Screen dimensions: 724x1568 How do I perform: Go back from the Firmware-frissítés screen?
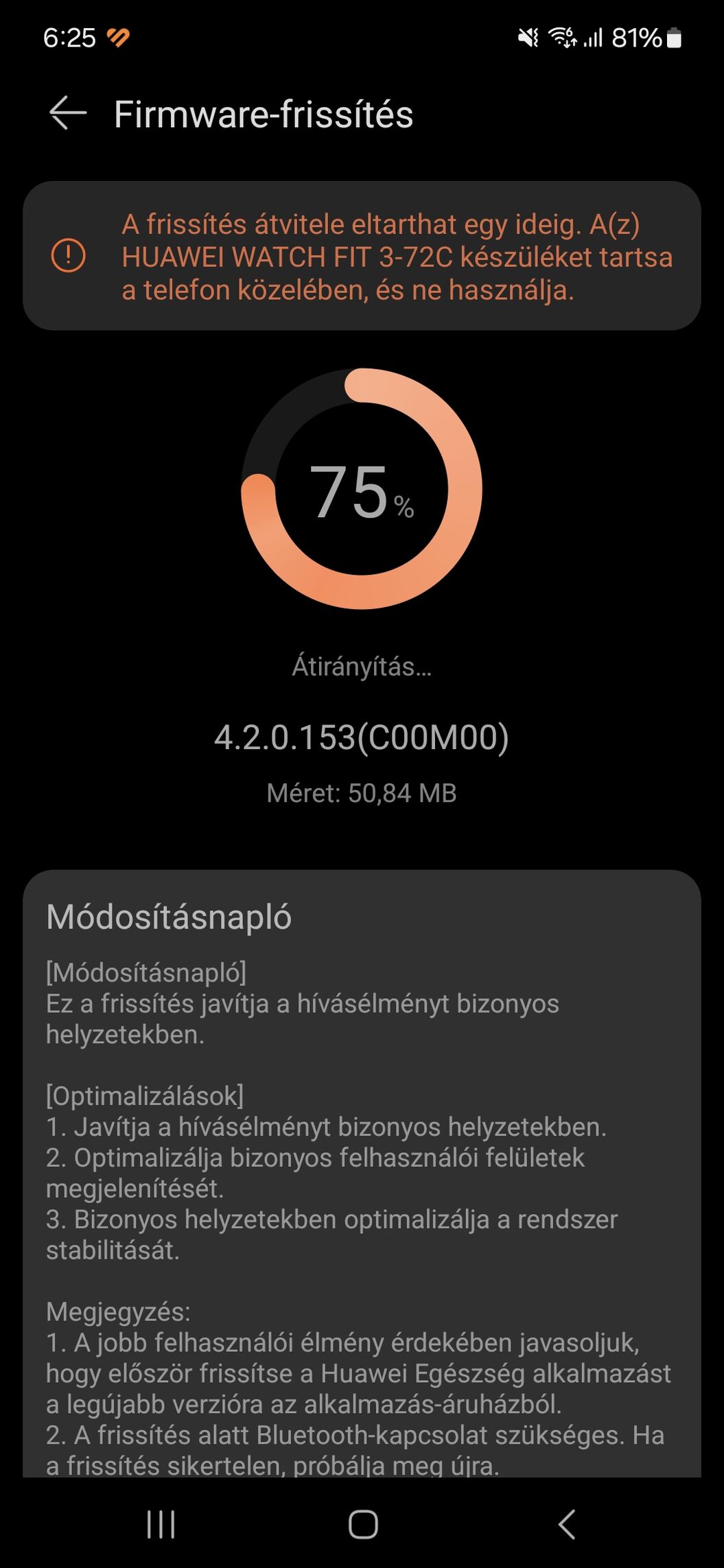point(68,113)
